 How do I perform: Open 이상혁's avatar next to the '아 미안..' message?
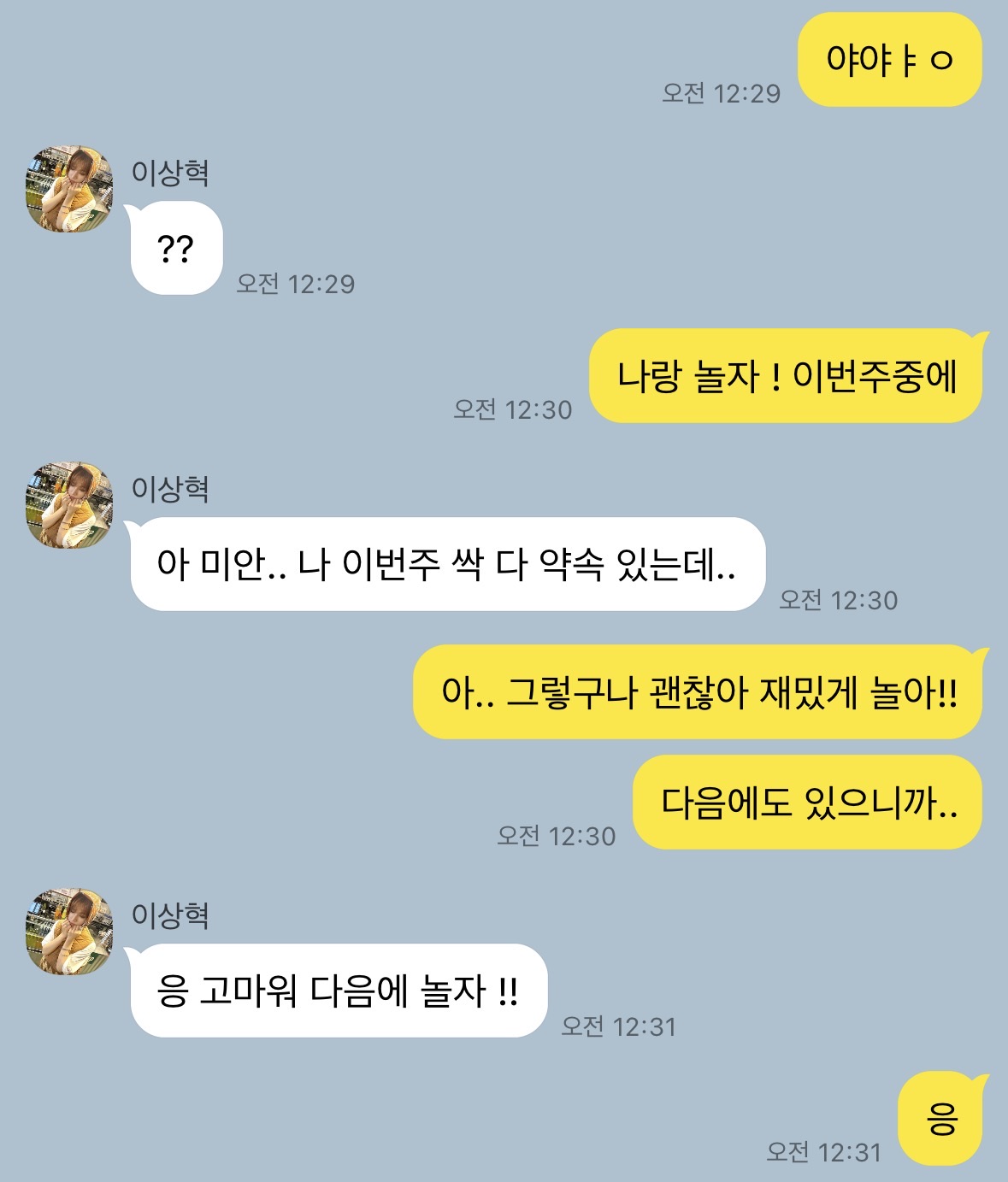click(x=69, y=505)
